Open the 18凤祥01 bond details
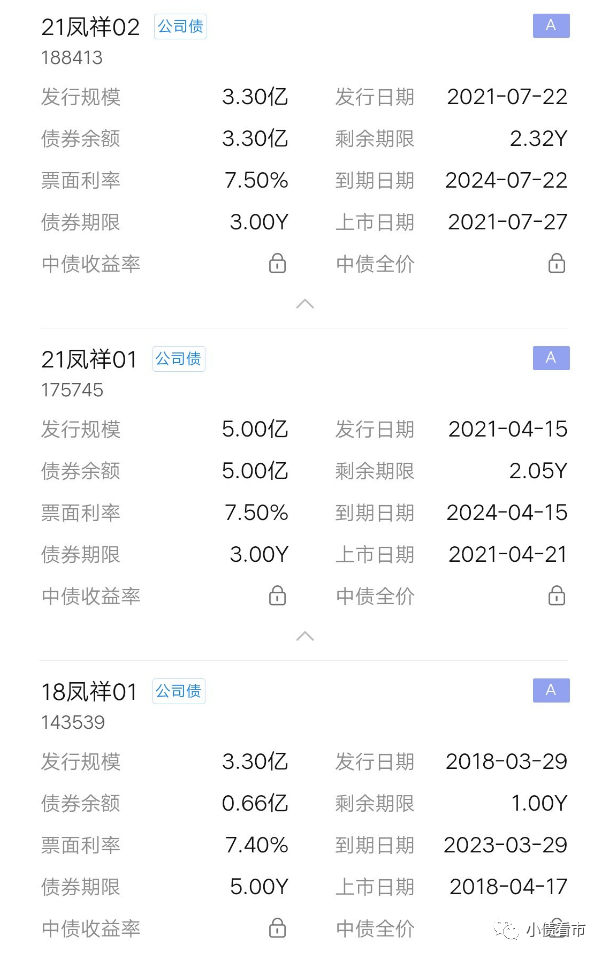 (89, 691)
